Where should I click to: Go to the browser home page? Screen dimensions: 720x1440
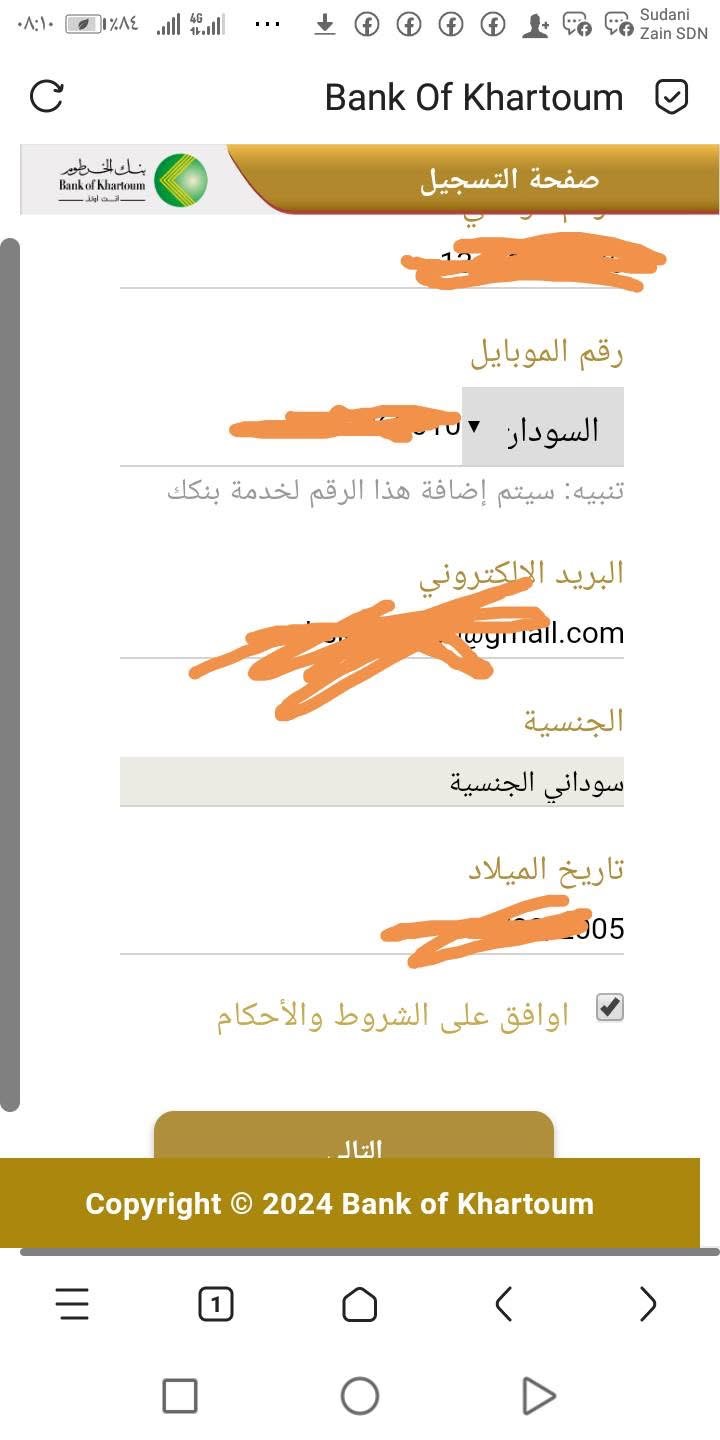click(360, 1304)
